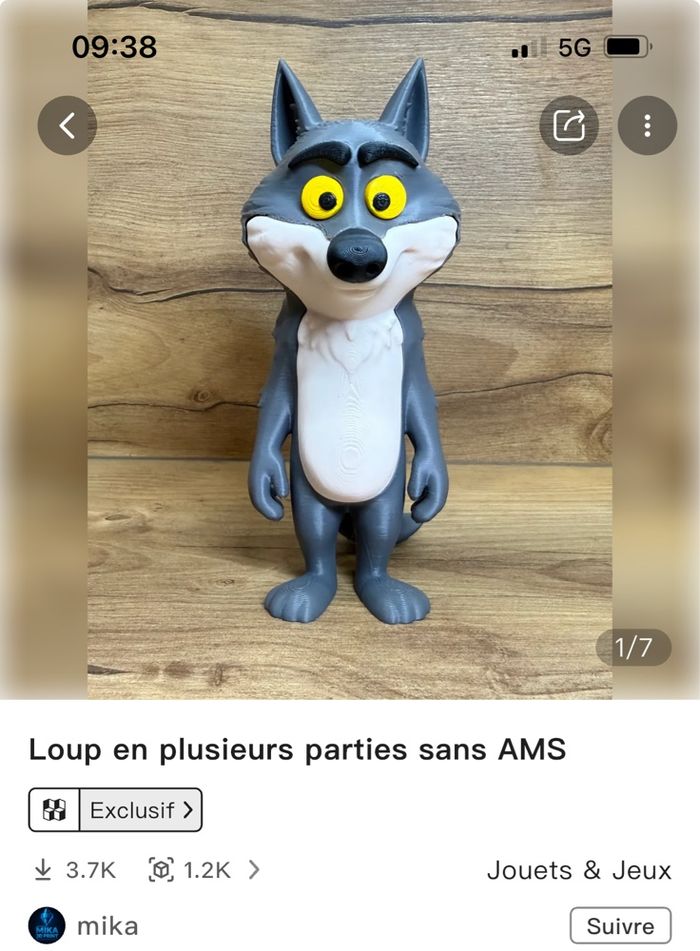The width and height of the screenshot is (700, 951).
Task: View the 1.2K print profiles
Action: point(204,870)
